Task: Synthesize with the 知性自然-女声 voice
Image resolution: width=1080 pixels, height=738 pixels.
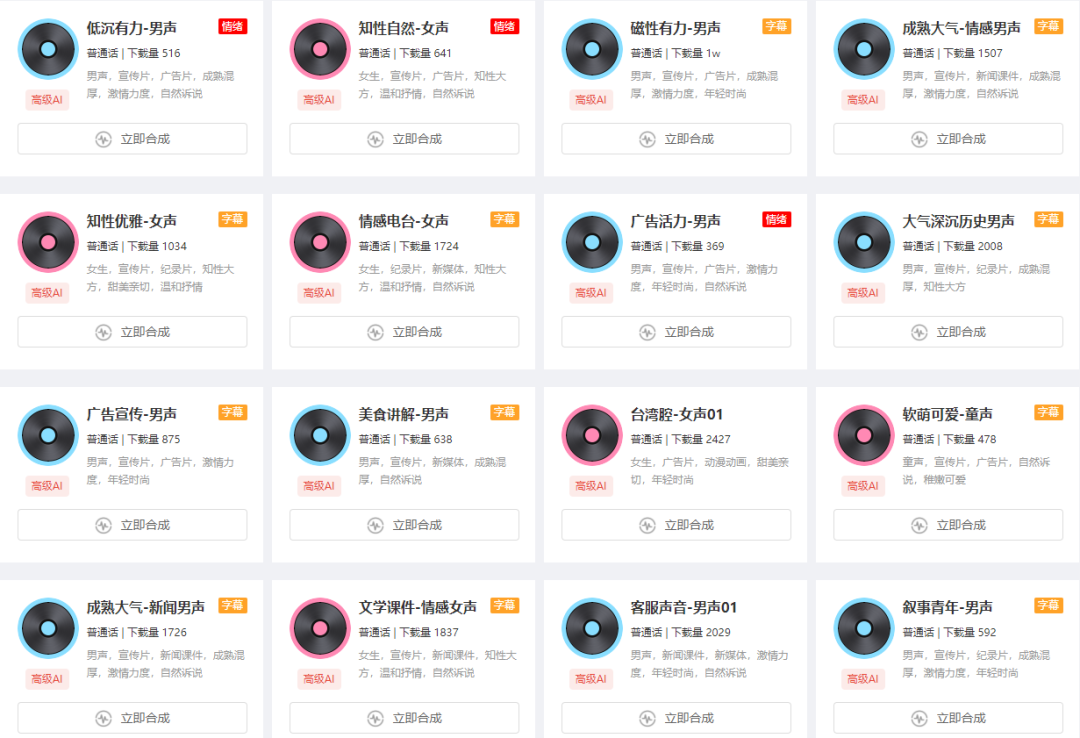Action: tap(404, 139)
